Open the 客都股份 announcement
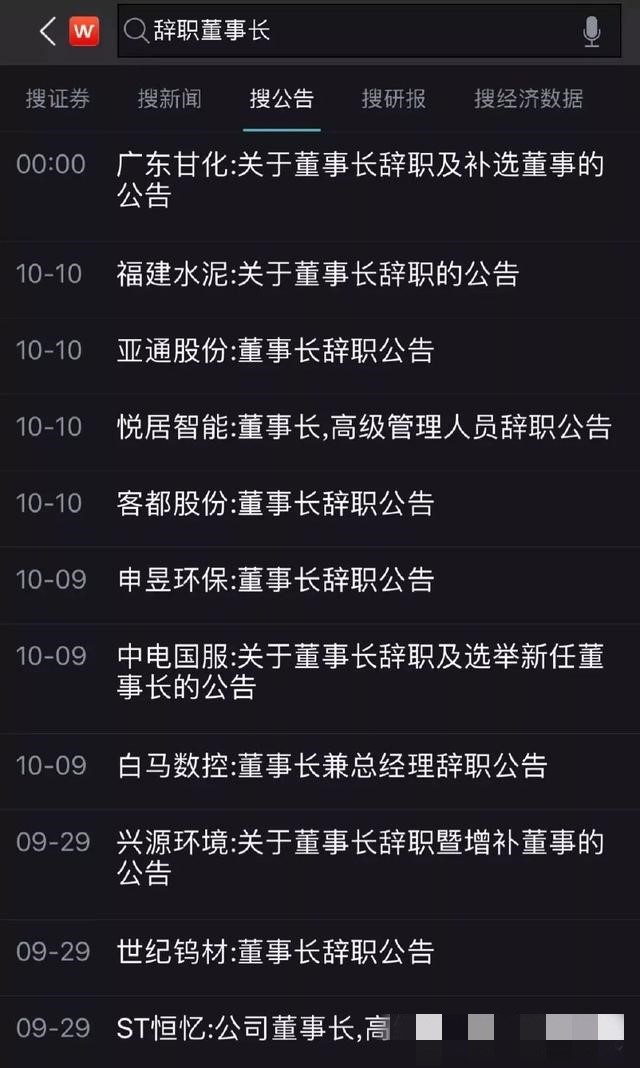 (x=276, y=503)
